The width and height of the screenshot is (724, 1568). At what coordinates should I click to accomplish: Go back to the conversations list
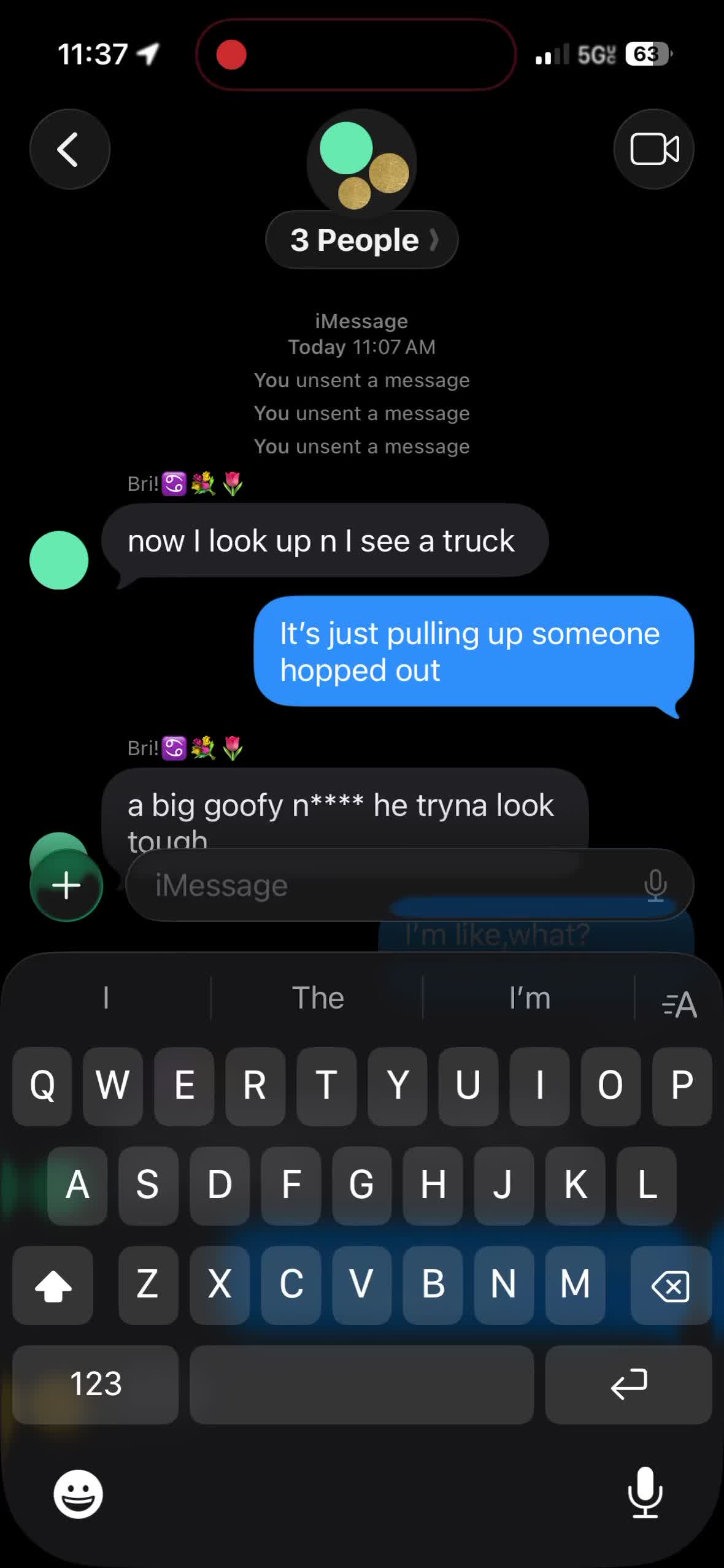[x=69, y=149]
